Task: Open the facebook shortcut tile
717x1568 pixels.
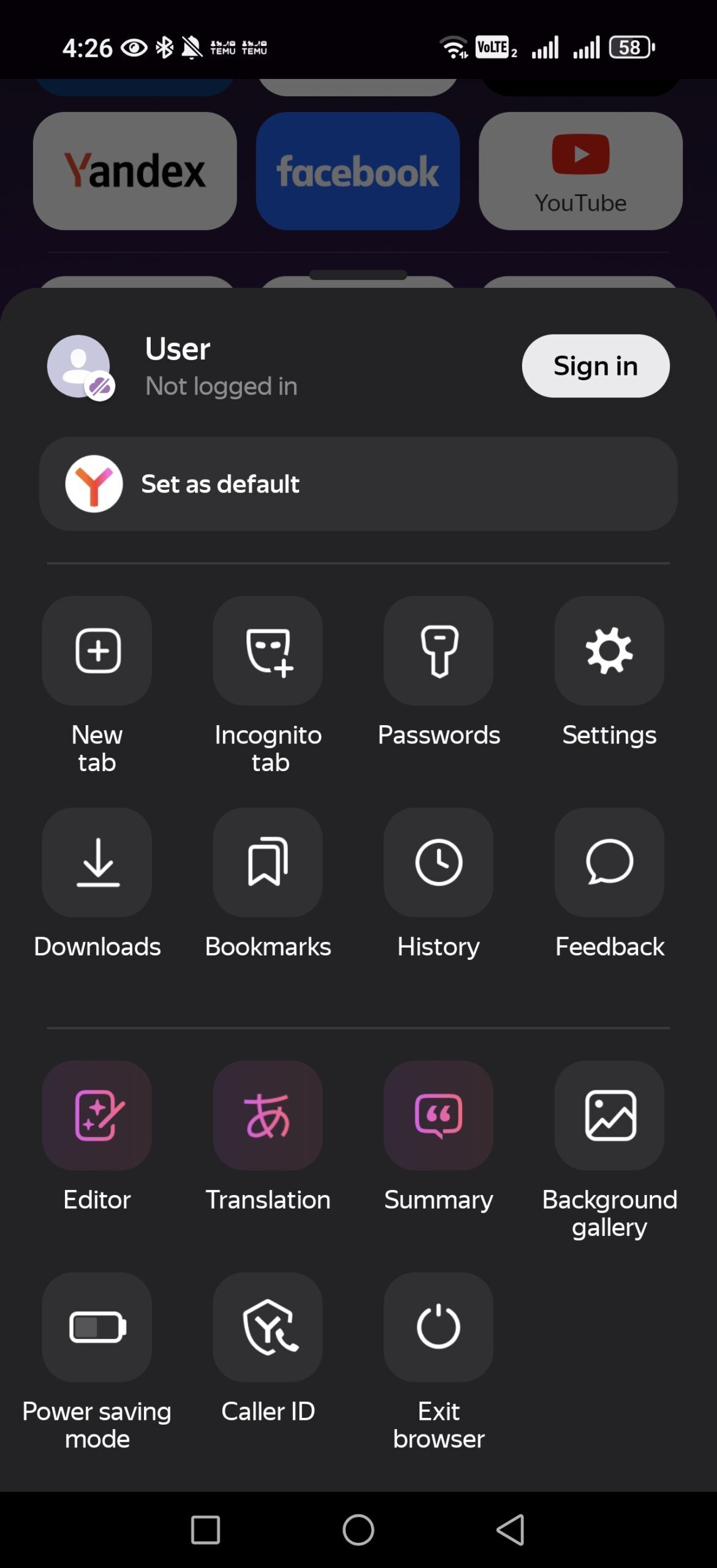Action: coord(358,171)
